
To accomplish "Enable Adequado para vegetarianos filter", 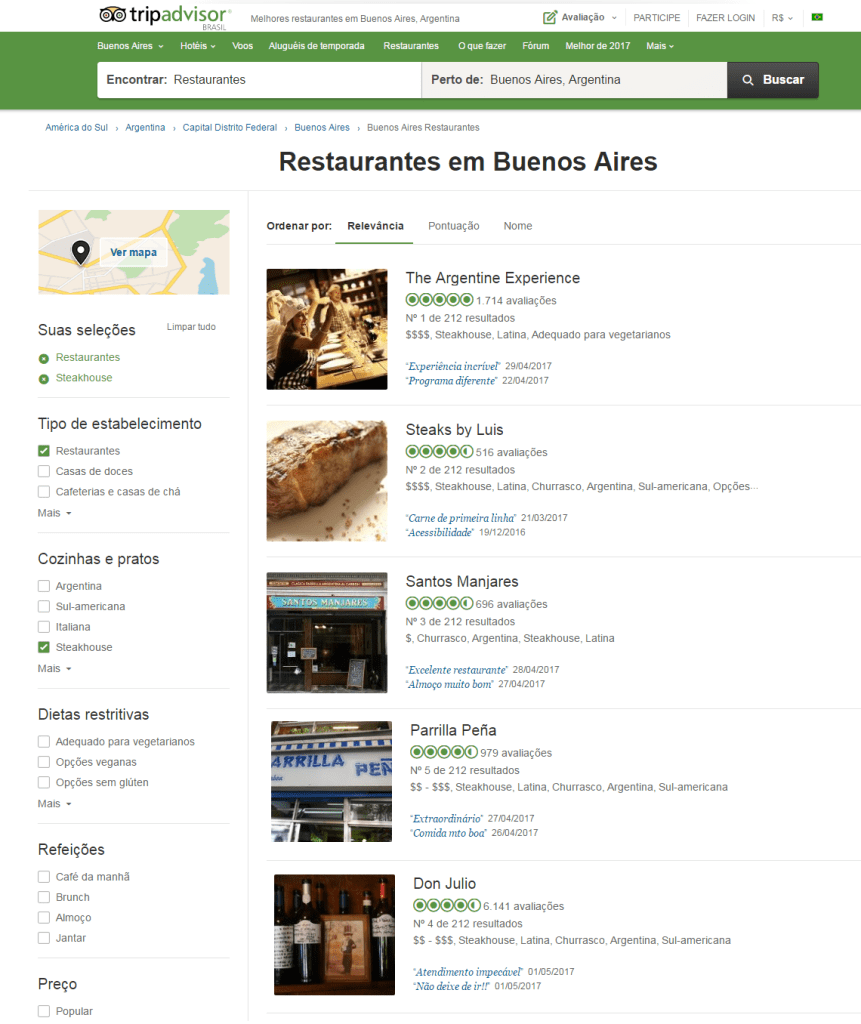I will point(44,742).
